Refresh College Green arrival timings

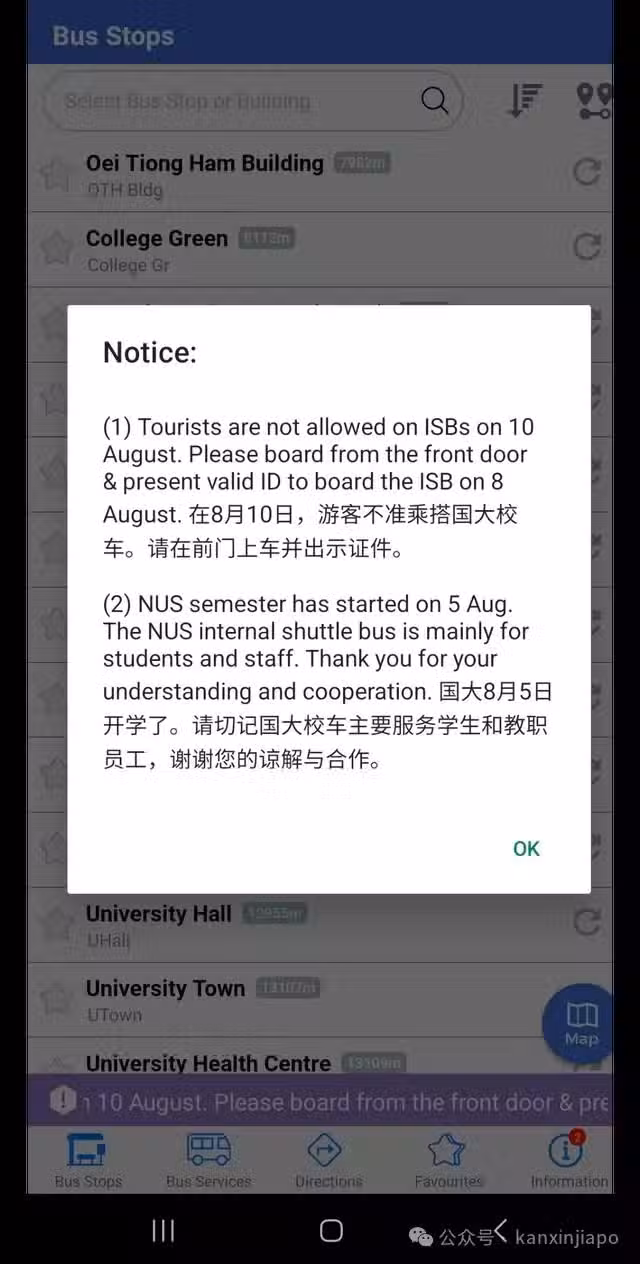click(x=587, y=247)
